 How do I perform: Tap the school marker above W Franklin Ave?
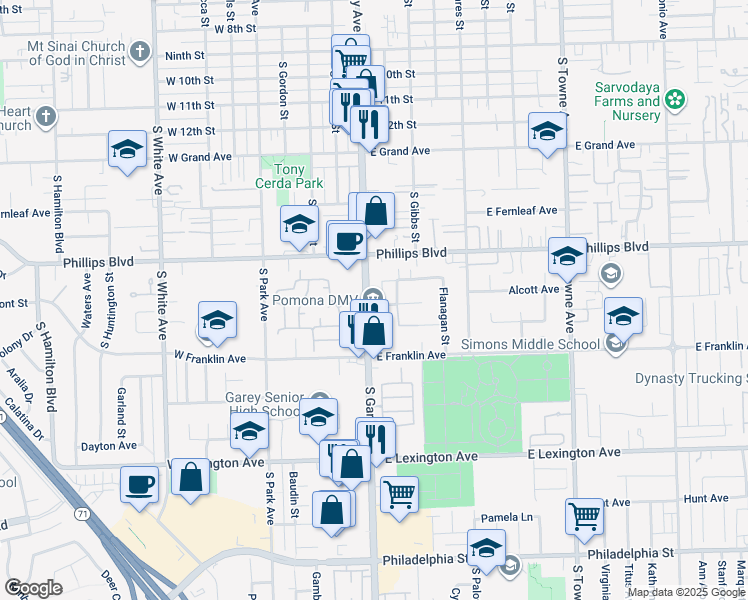point(217,321)
